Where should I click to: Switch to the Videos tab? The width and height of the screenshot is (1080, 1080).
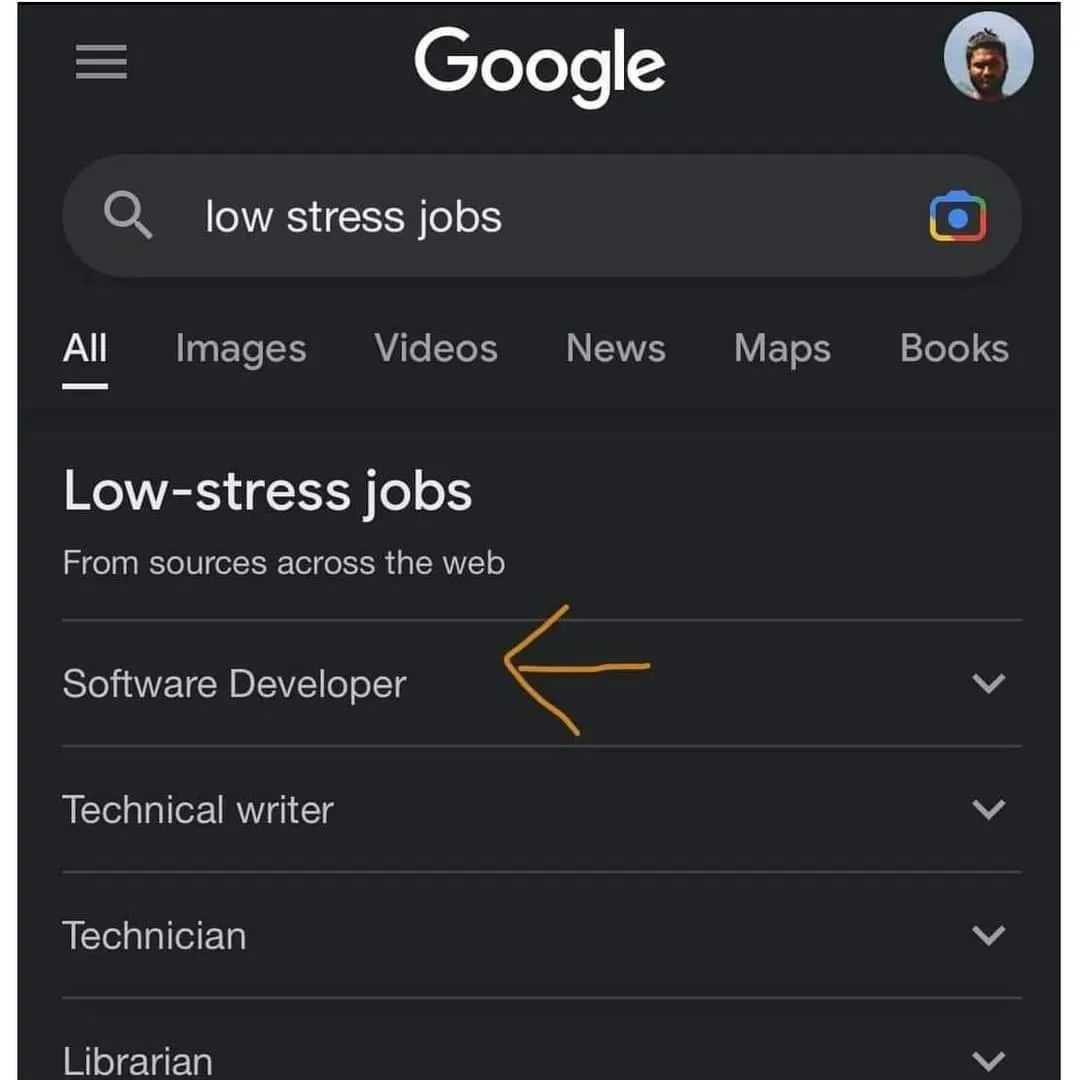coord(435,349)
